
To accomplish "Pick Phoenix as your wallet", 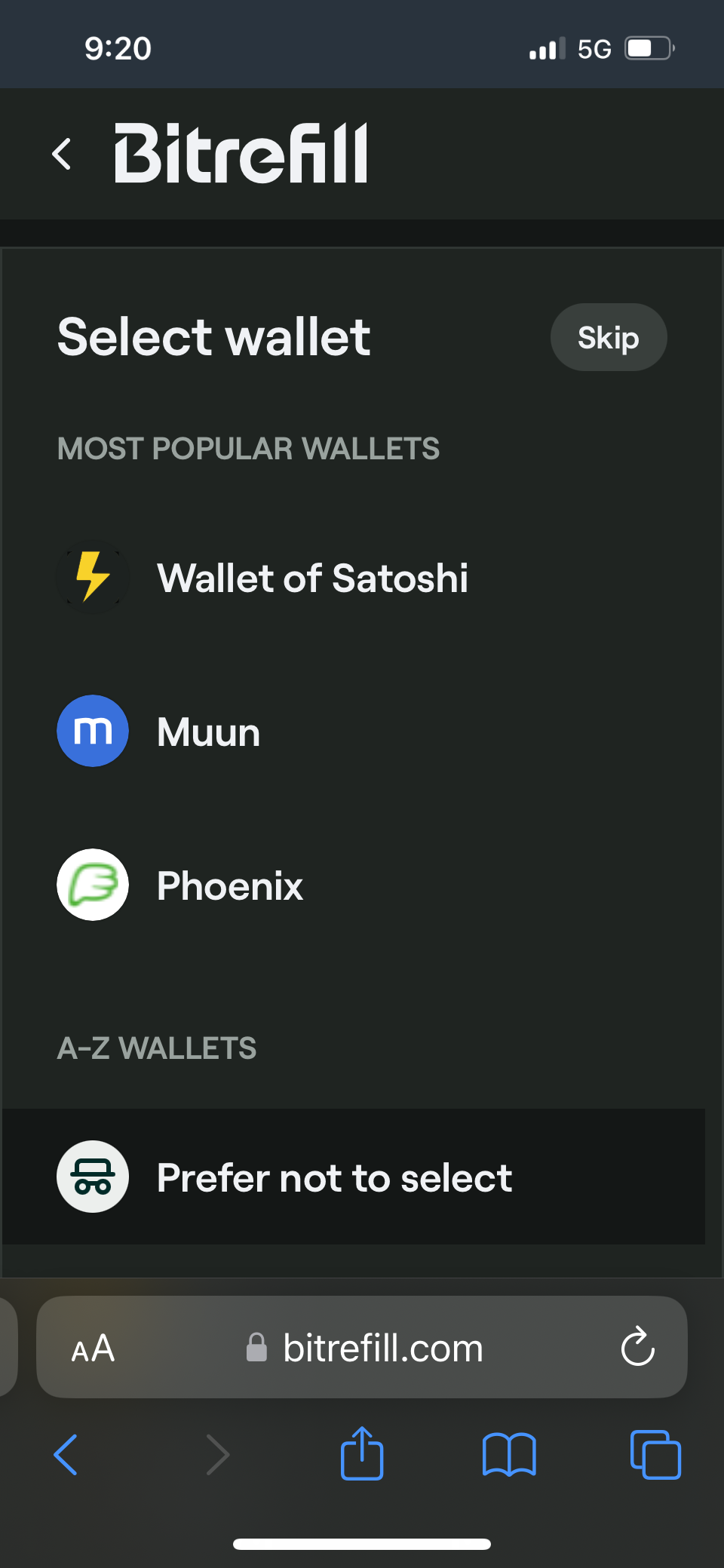I will tap(229, 885).
